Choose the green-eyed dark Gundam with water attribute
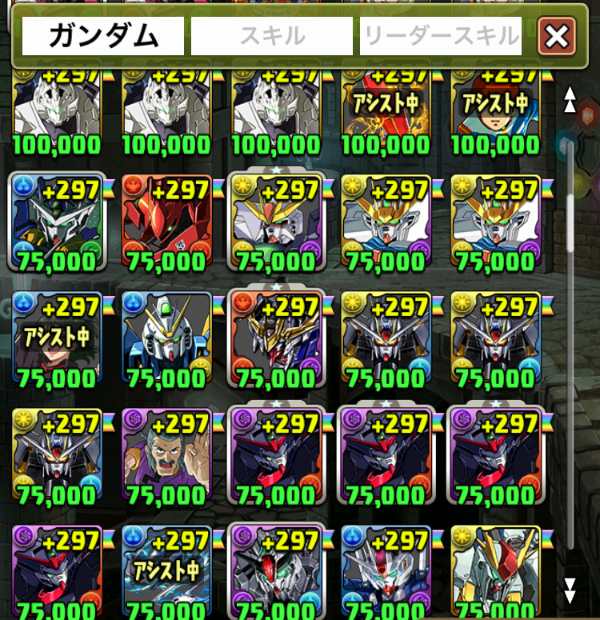Viewport: 600px width, 620px height. pos(55,222)
